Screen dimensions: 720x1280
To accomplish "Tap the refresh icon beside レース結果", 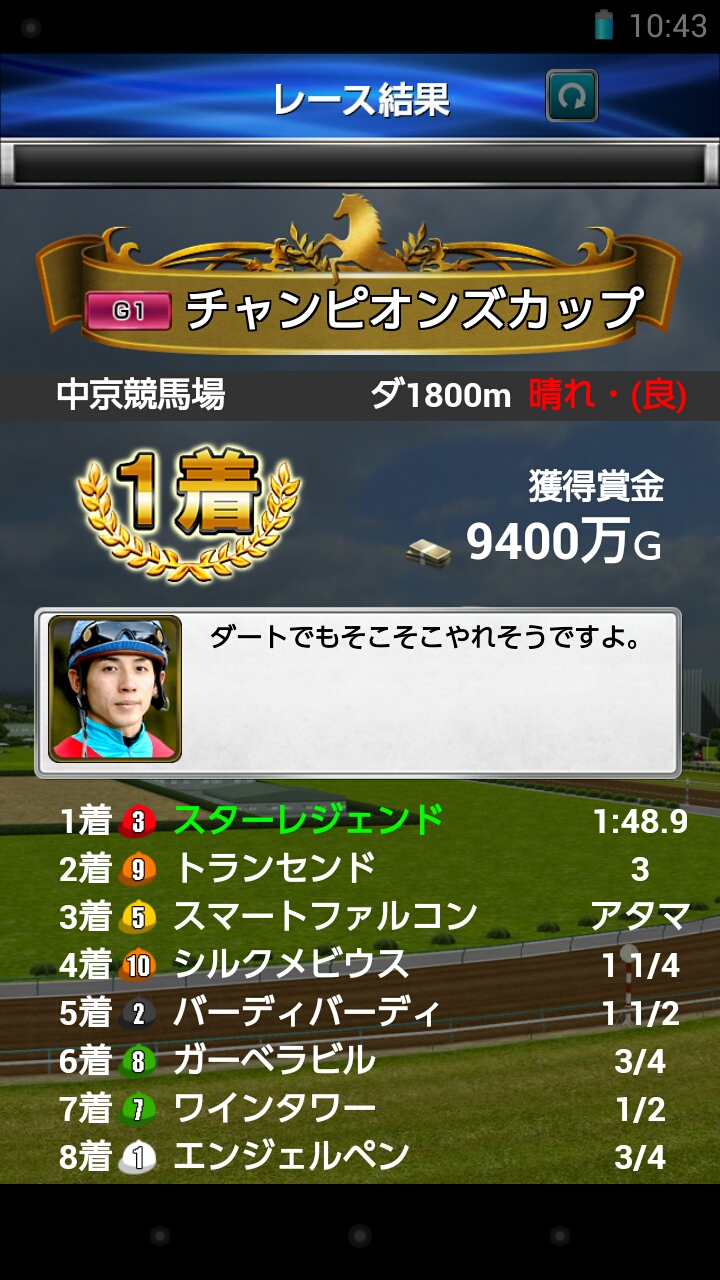I will click(x=572, y=97).
